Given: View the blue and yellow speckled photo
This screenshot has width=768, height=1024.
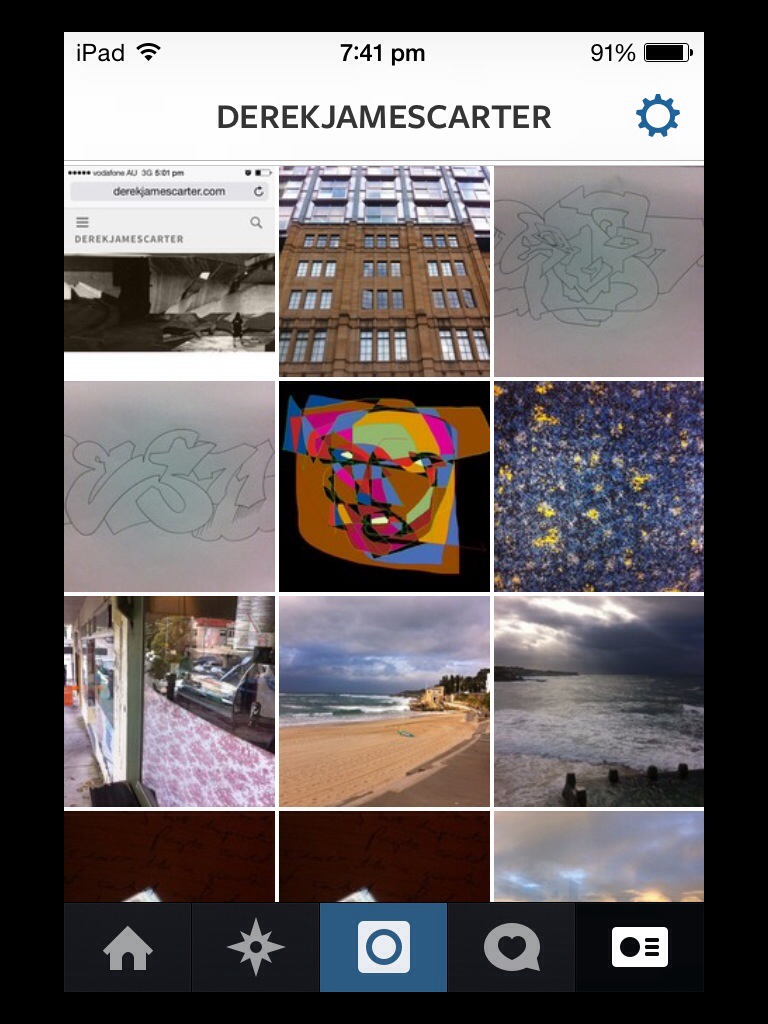Looking at the screenshot, I should tap(599, 486).
